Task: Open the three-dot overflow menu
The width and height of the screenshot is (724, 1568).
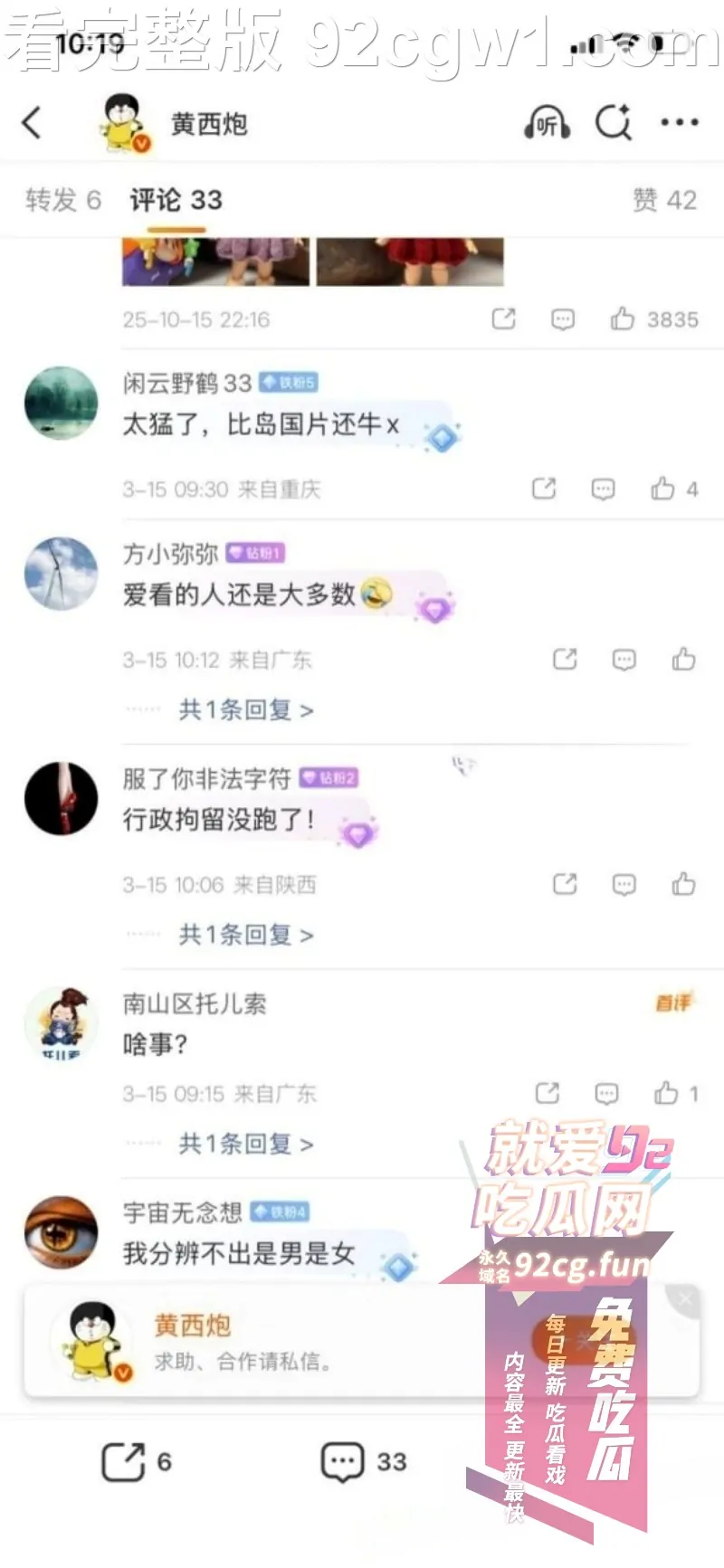Action: (x=679, y=122)
